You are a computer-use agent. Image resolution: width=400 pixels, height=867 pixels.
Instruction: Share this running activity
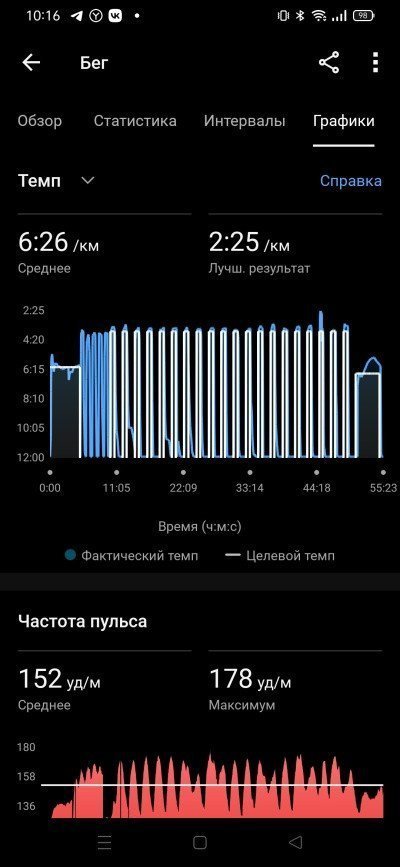coord(329,62)
